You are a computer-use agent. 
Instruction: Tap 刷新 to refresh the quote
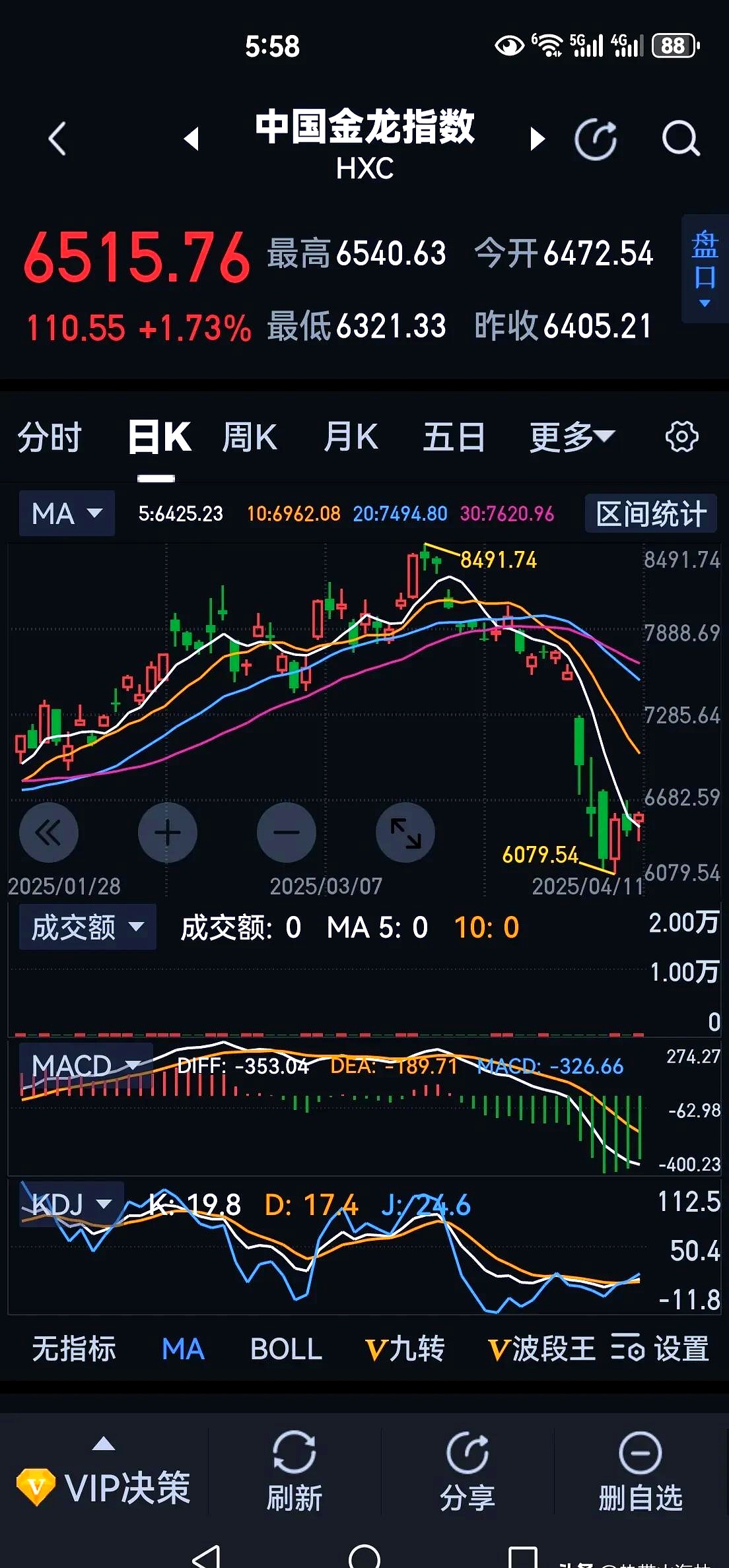295,1472
